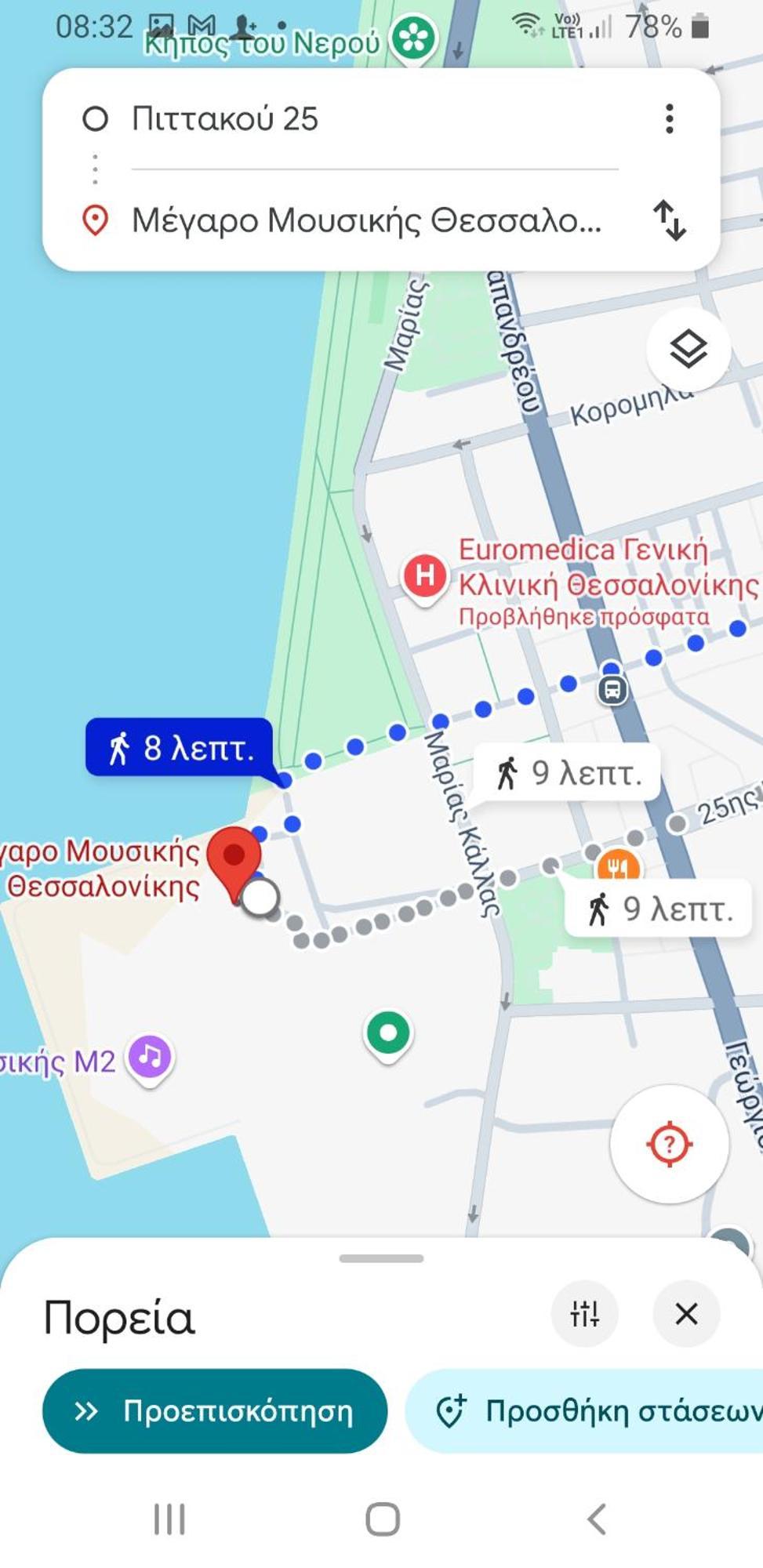Viewport: 763px width, 1568px height.
Task: Select the 8 λεπτ. walking route
Action: pyautogui.click(x=180, y=748)
